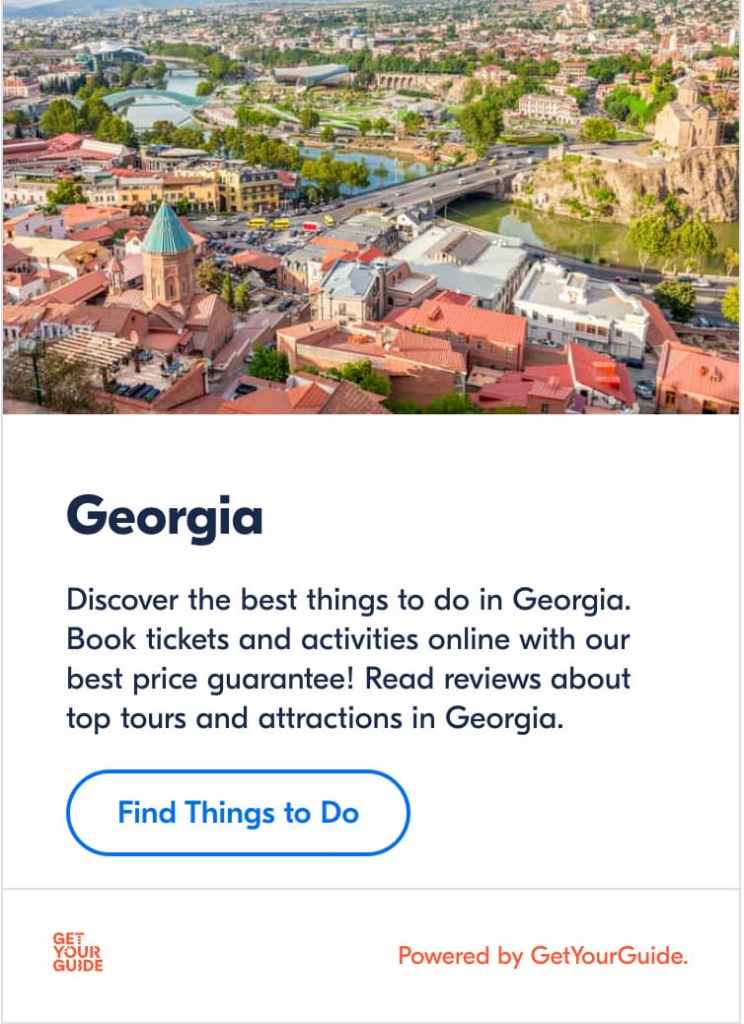The width and height of the screenshot is (744, 1024).
Task: Open the Georgia city photo card
Action: 372,207
